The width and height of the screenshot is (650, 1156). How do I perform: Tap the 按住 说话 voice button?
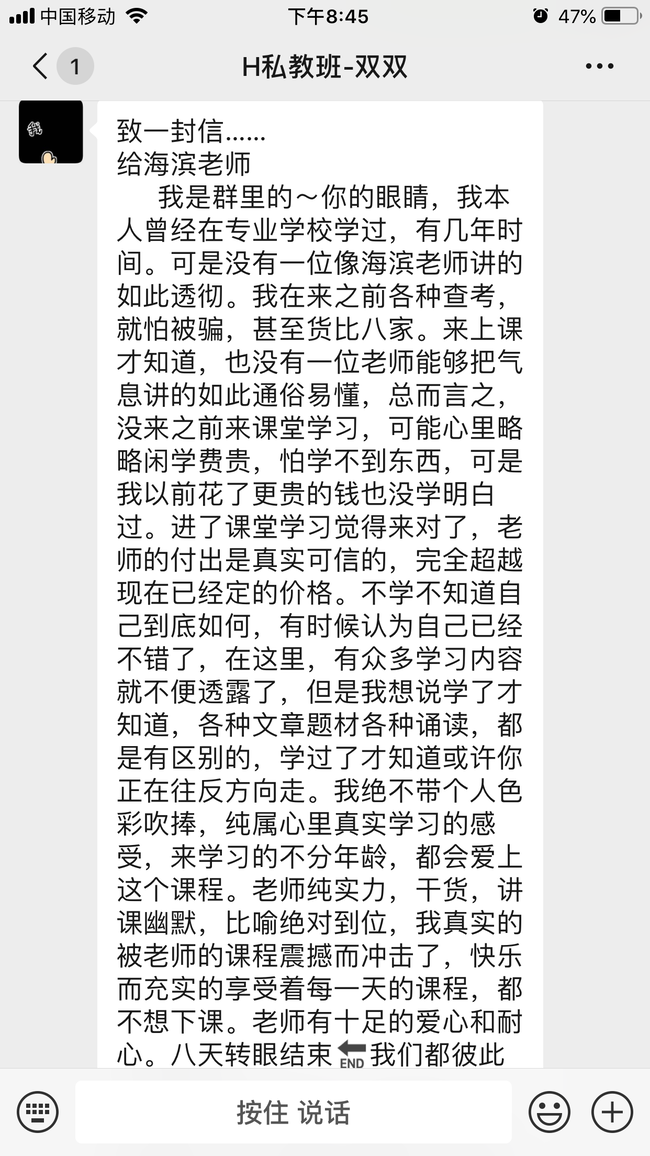pyautogui.click(x=293, y=1111)
